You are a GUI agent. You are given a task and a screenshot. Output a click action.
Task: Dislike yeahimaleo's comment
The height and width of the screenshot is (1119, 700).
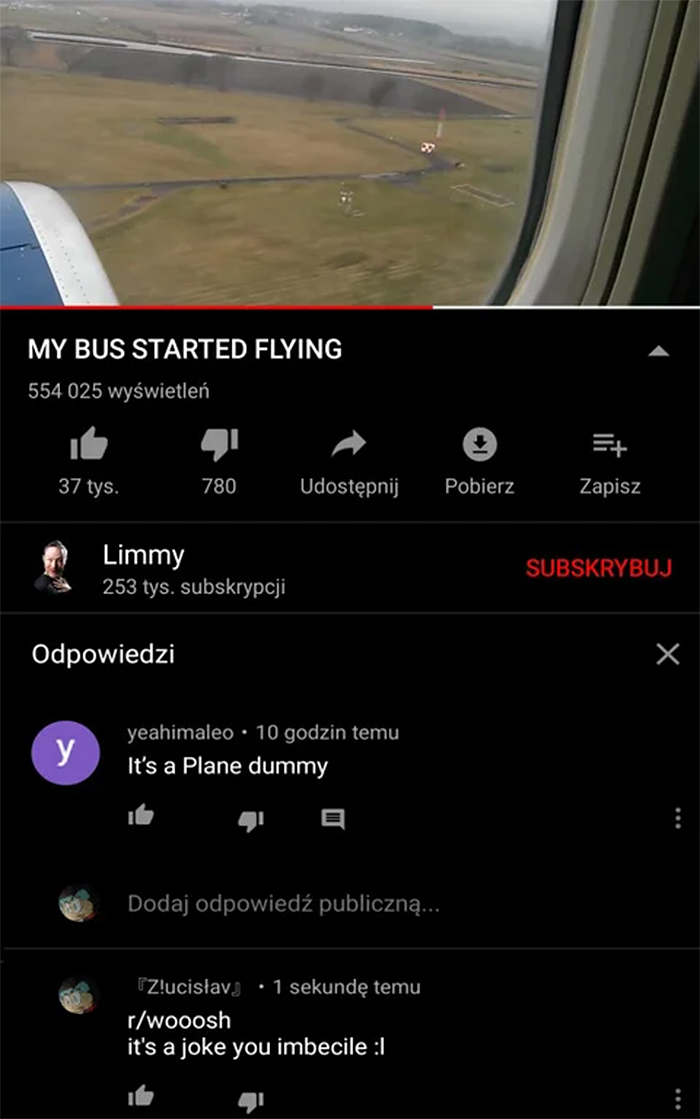pyautogui.click(x=250, y=820)
